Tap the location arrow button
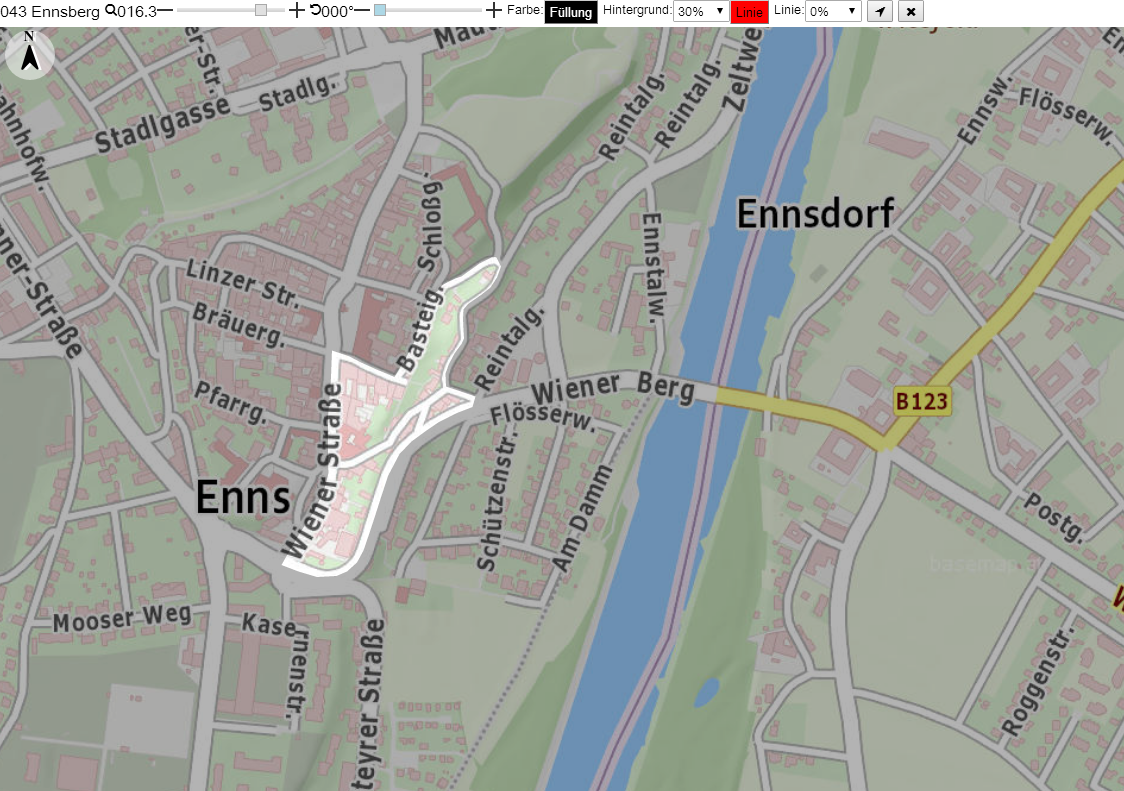The width and height of the screenshot is (1124, 791). pyautogui.click(x=880, y=11)
